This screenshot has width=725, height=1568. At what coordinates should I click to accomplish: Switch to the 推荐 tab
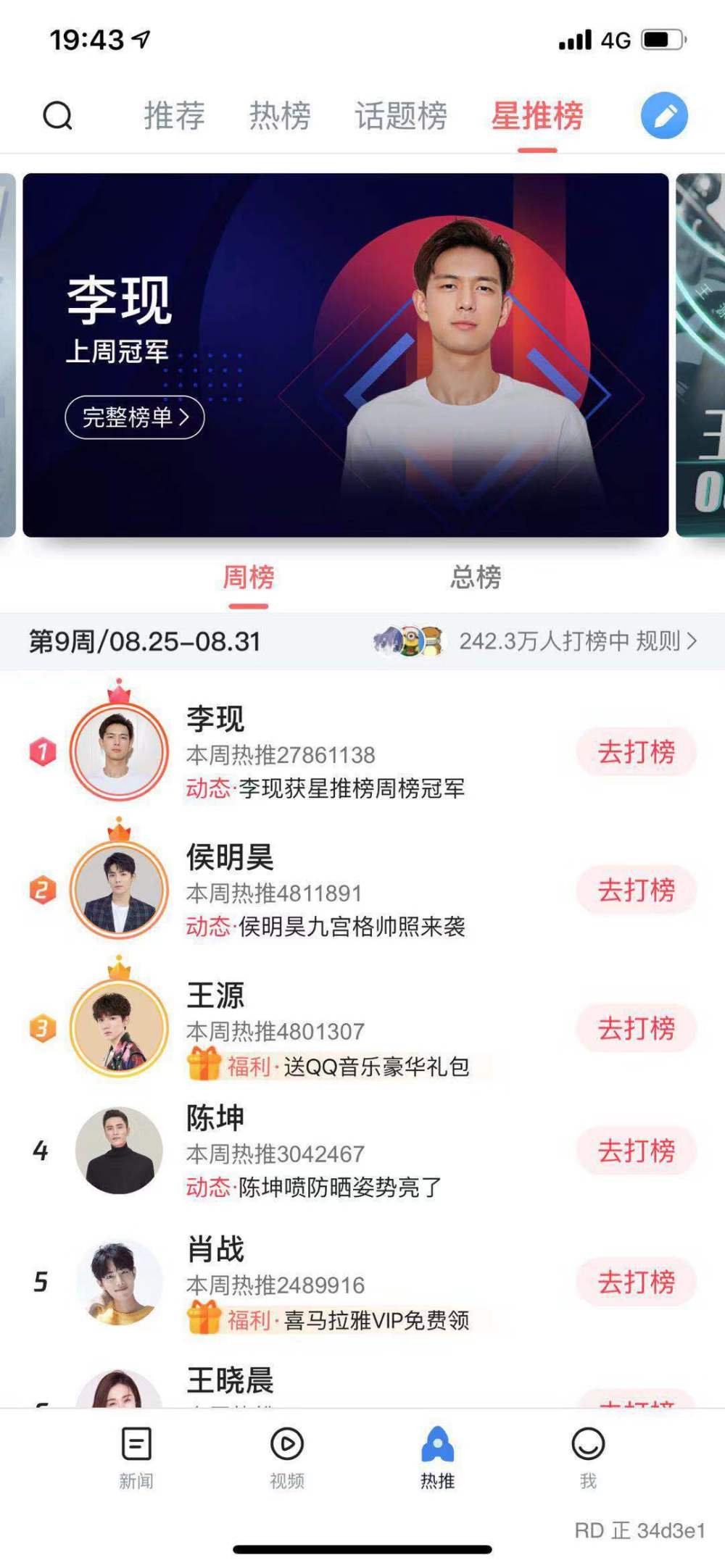[x=174, y=115]
